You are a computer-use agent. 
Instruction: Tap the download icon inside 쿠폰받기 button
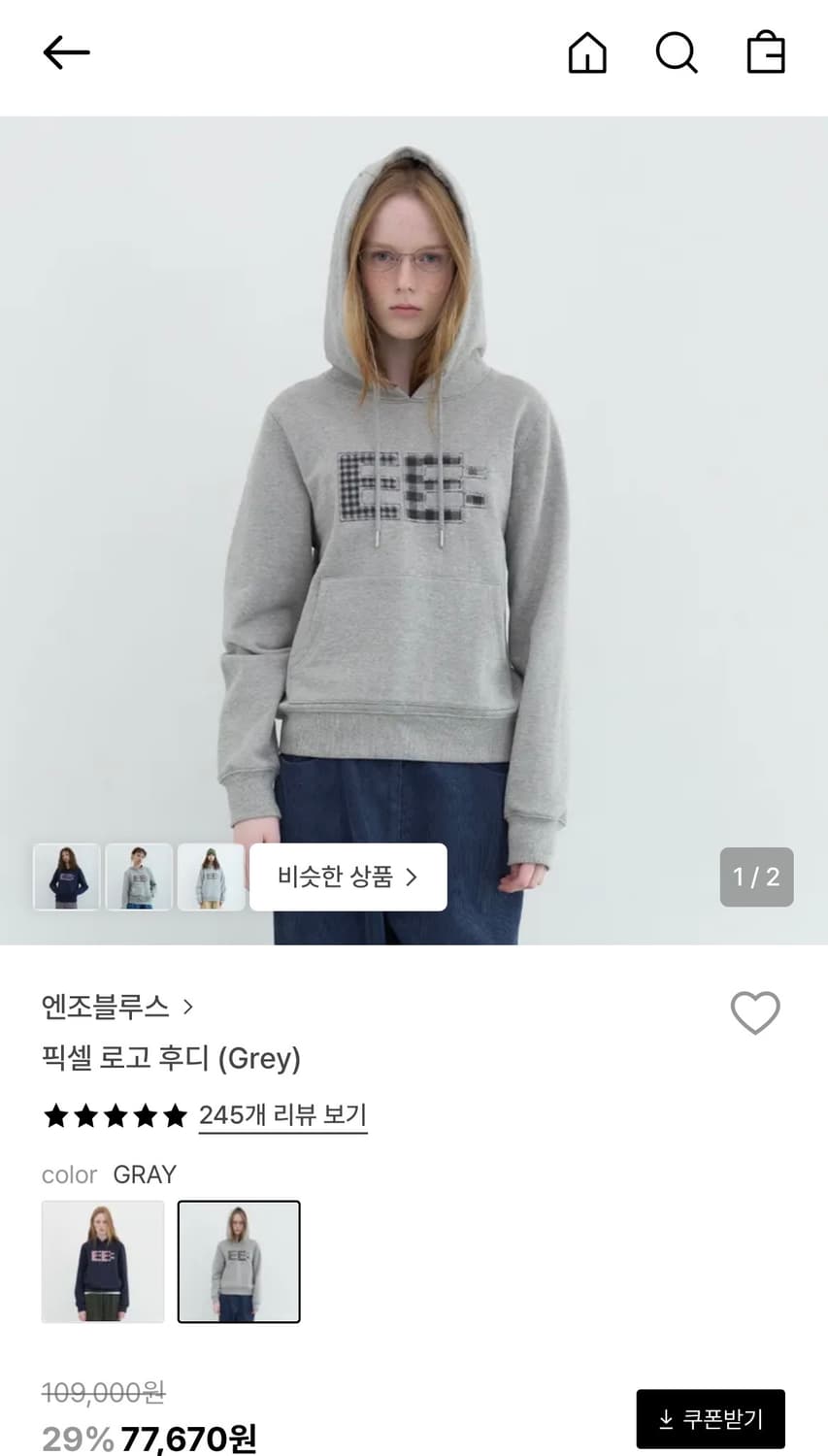[x=667, y=1418]
